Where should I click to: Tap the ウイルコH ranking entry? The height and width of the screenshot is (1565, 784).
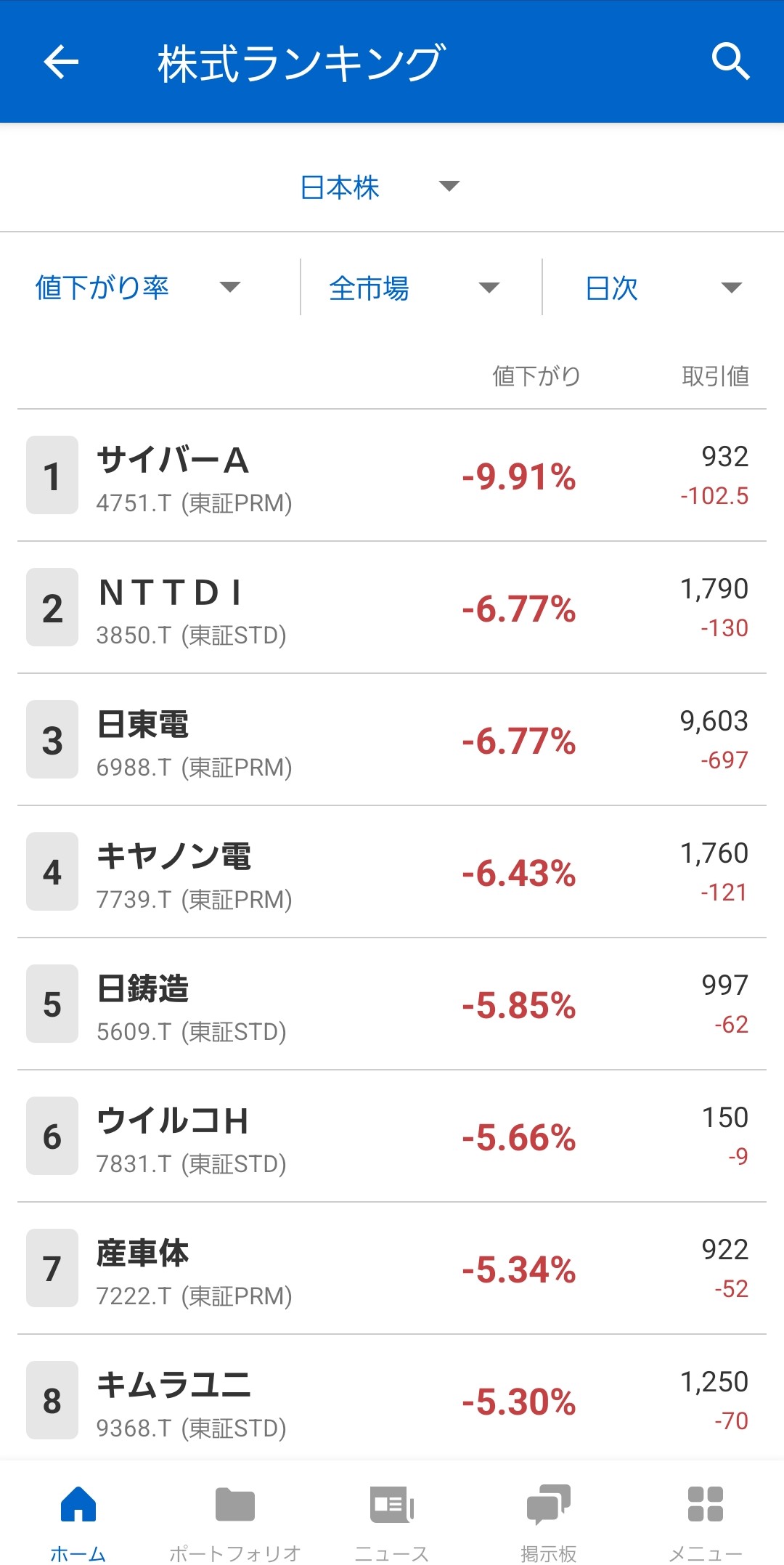click(x=392, y=1137)
